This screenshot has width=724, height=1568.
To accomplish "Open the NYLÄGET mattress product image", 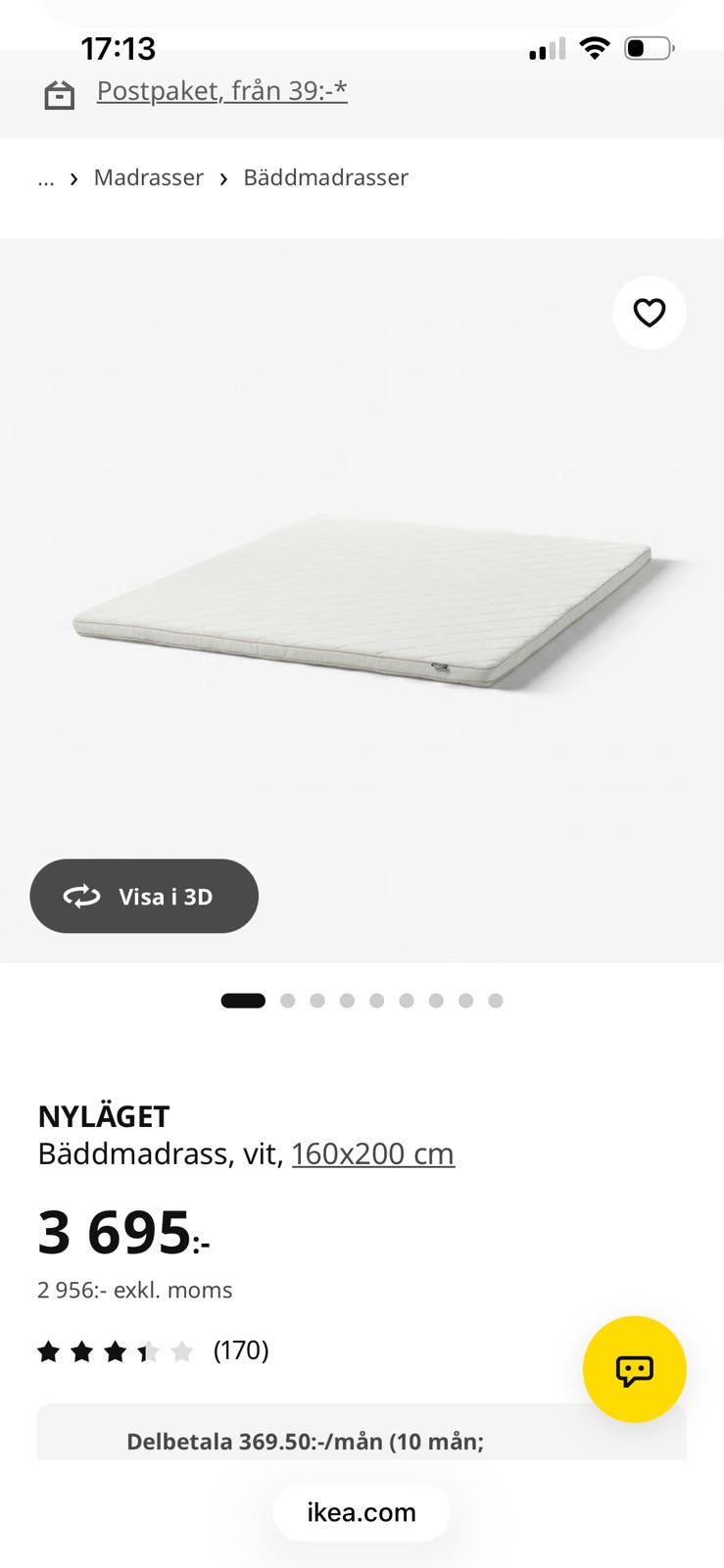I will 362,600.
